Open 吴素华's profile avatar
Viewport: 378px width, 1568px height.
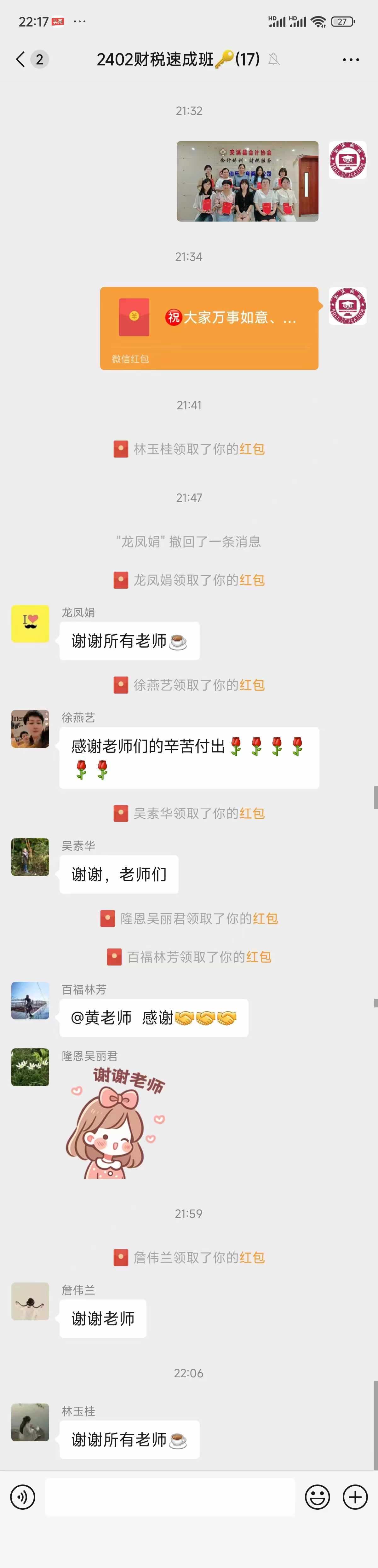tap(30, 857)
